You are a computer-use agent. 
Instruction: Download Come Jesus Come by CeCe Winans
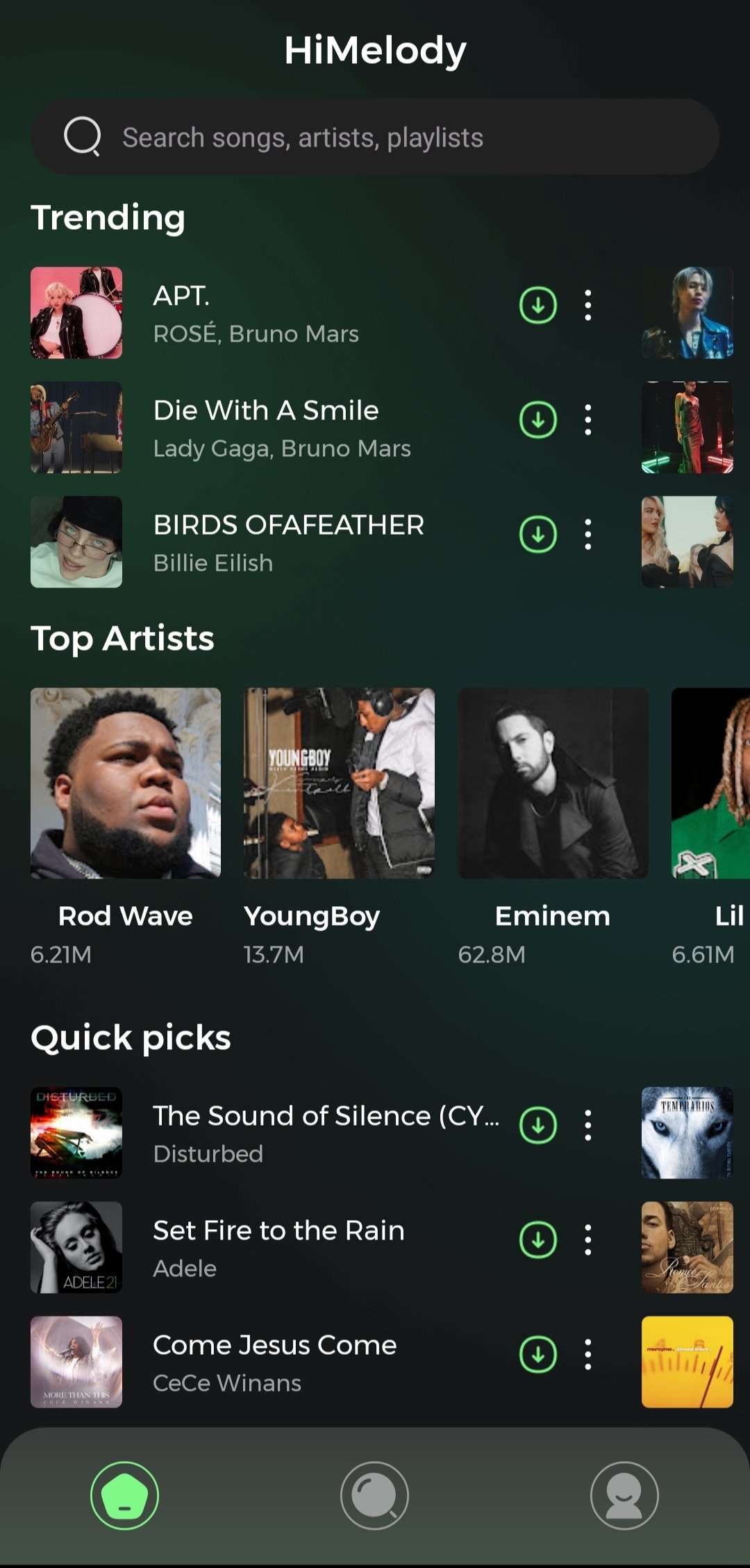538,1354
